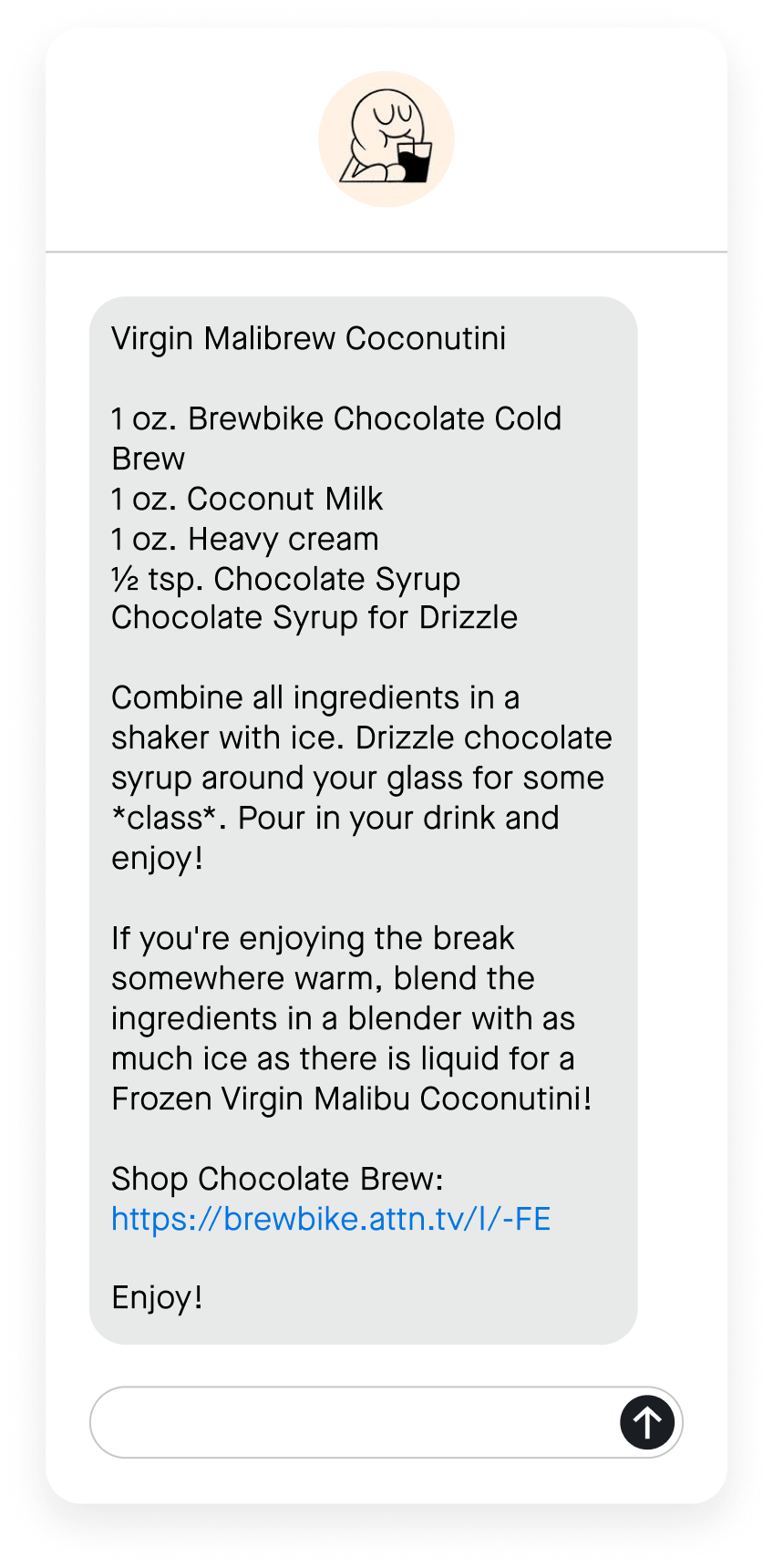Send the message with the arrow button
Screen dimensions: 773x1568
click(x=647, y=1422)
